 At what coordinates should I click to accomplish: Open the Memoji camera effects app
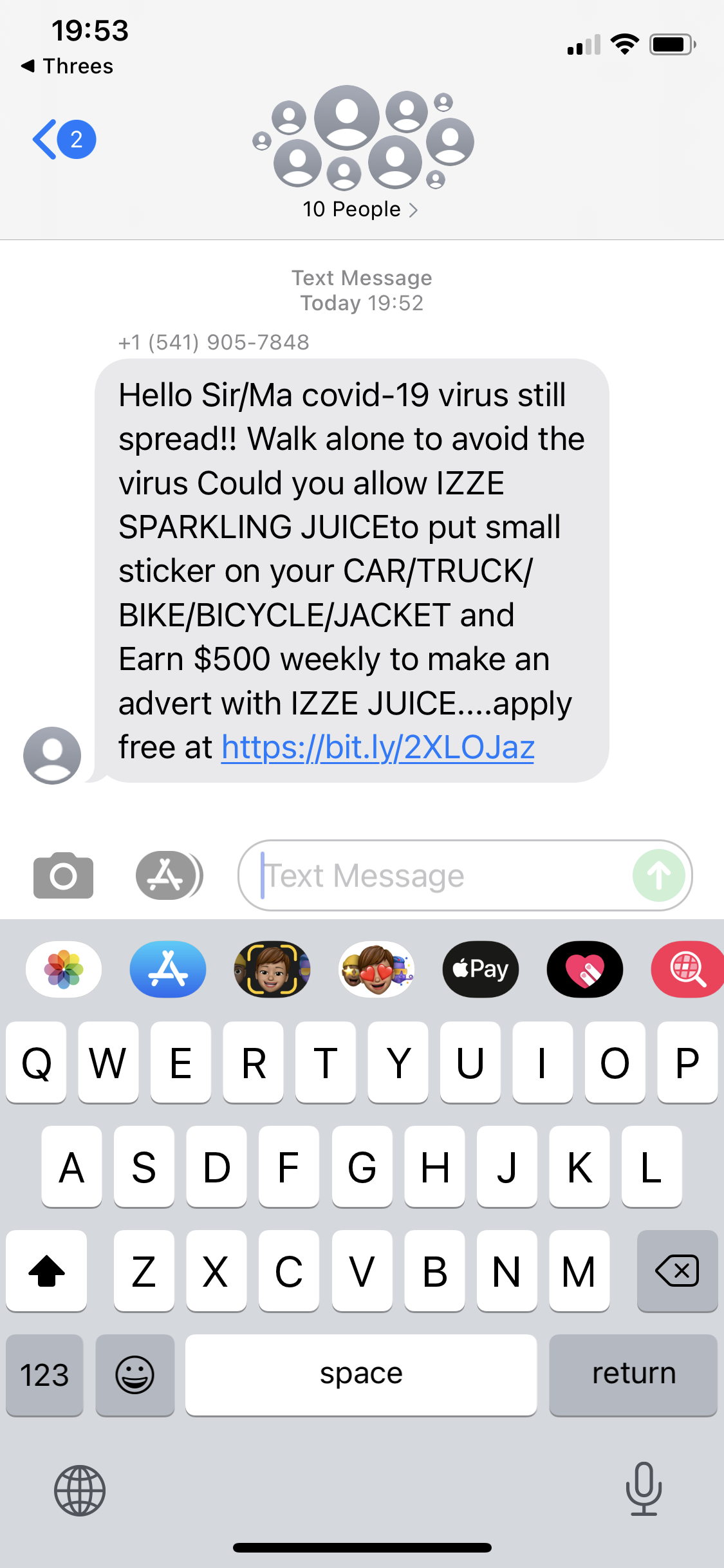tap(272, 969)
